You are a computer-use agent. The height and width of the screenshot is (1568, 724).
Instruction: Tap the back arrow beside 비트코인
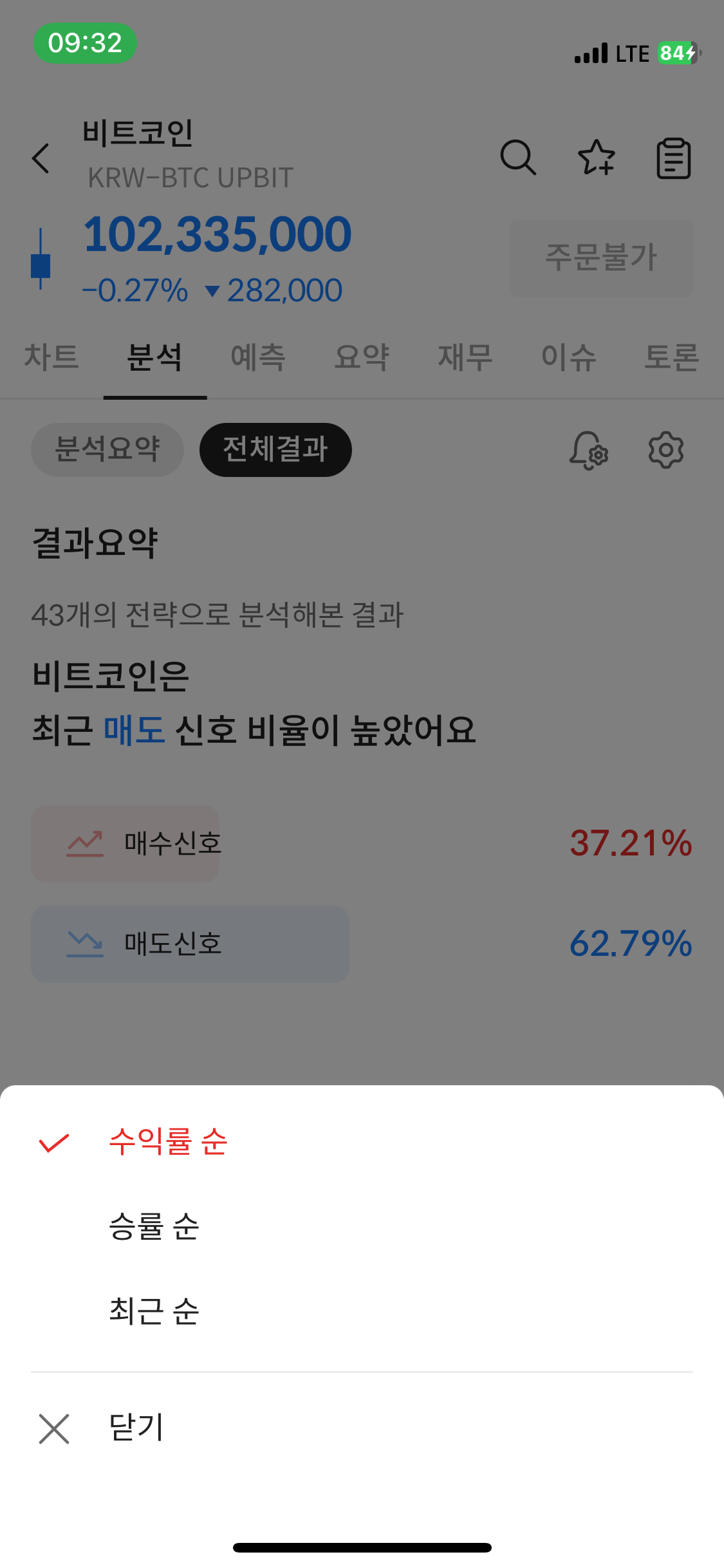[41, 158]
